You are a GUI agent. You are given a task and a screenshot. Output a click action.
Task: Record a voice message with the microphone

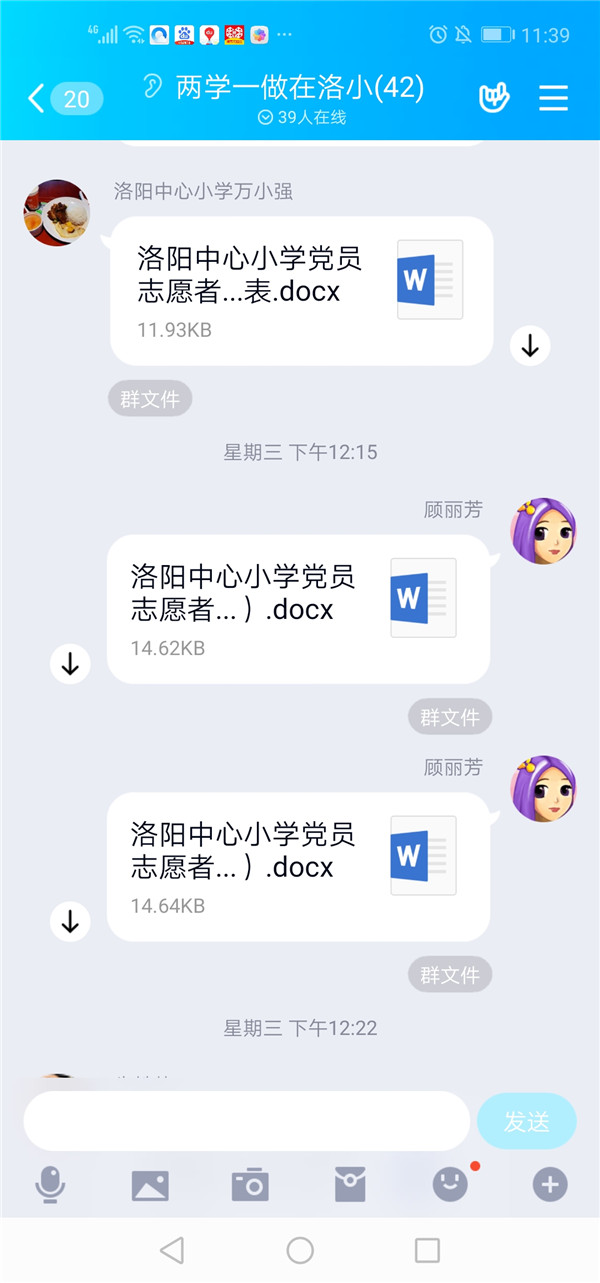point(50,1185)
